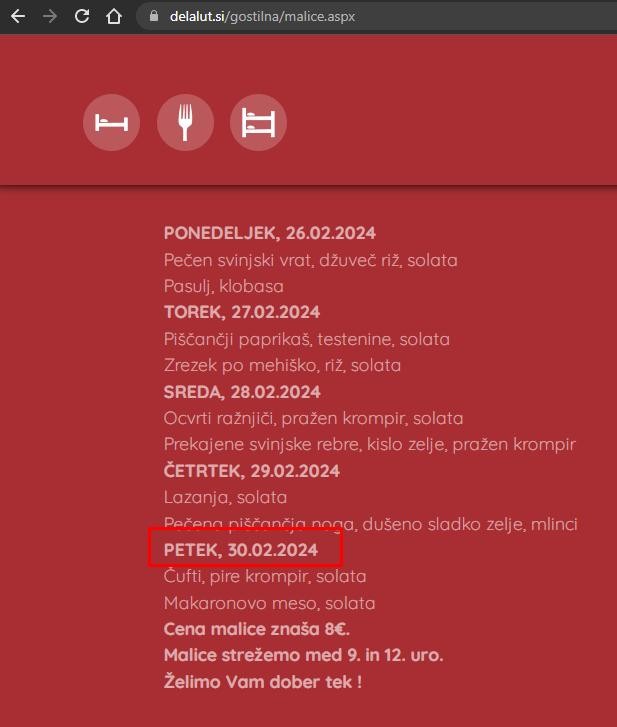Screen dimensions: 617x727
Task: Open the fork restaurant icon
Action: pyautogui.click(x=185, y=122)
